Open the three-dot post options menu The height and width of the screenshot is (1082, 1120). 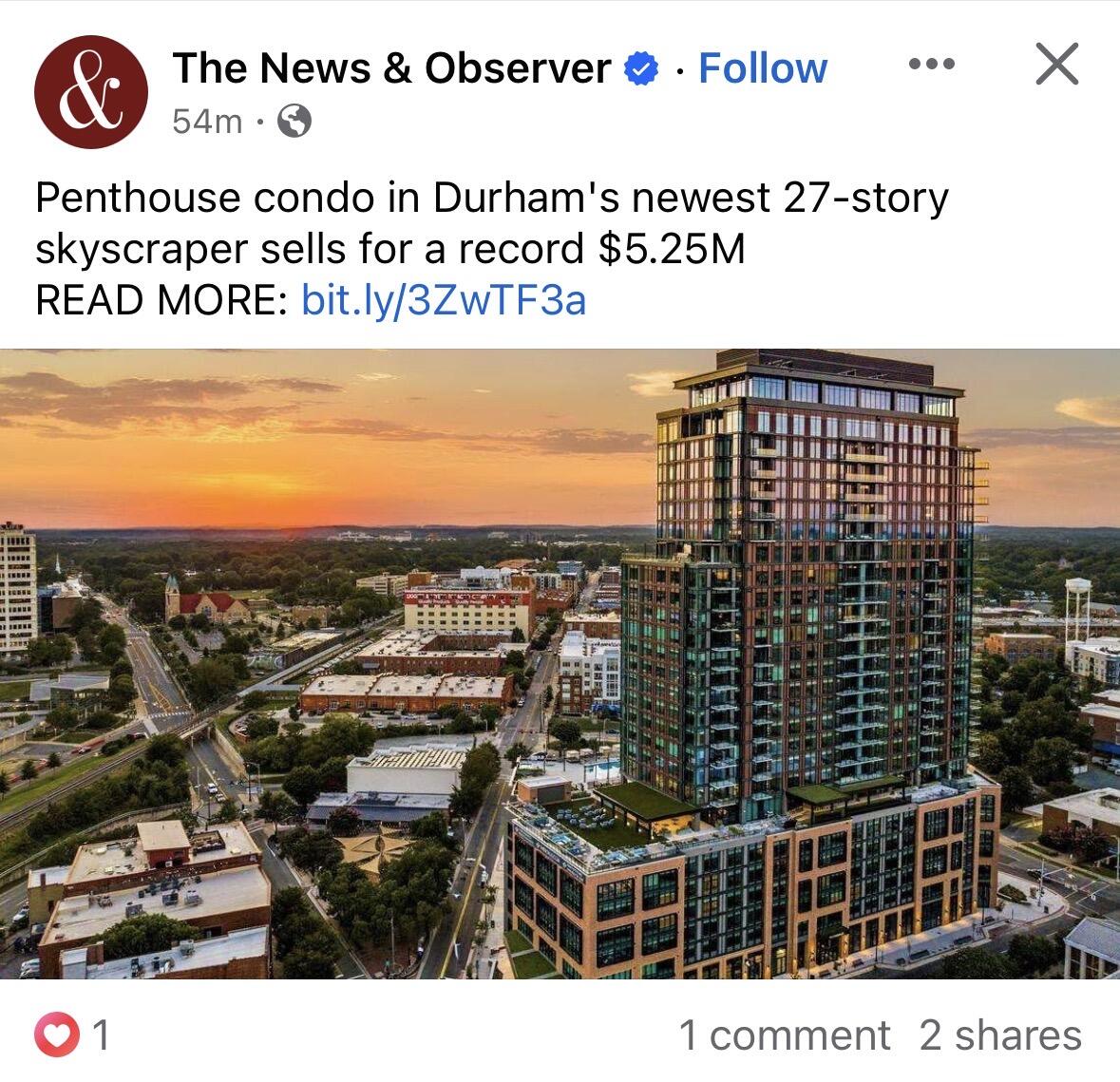931,65
